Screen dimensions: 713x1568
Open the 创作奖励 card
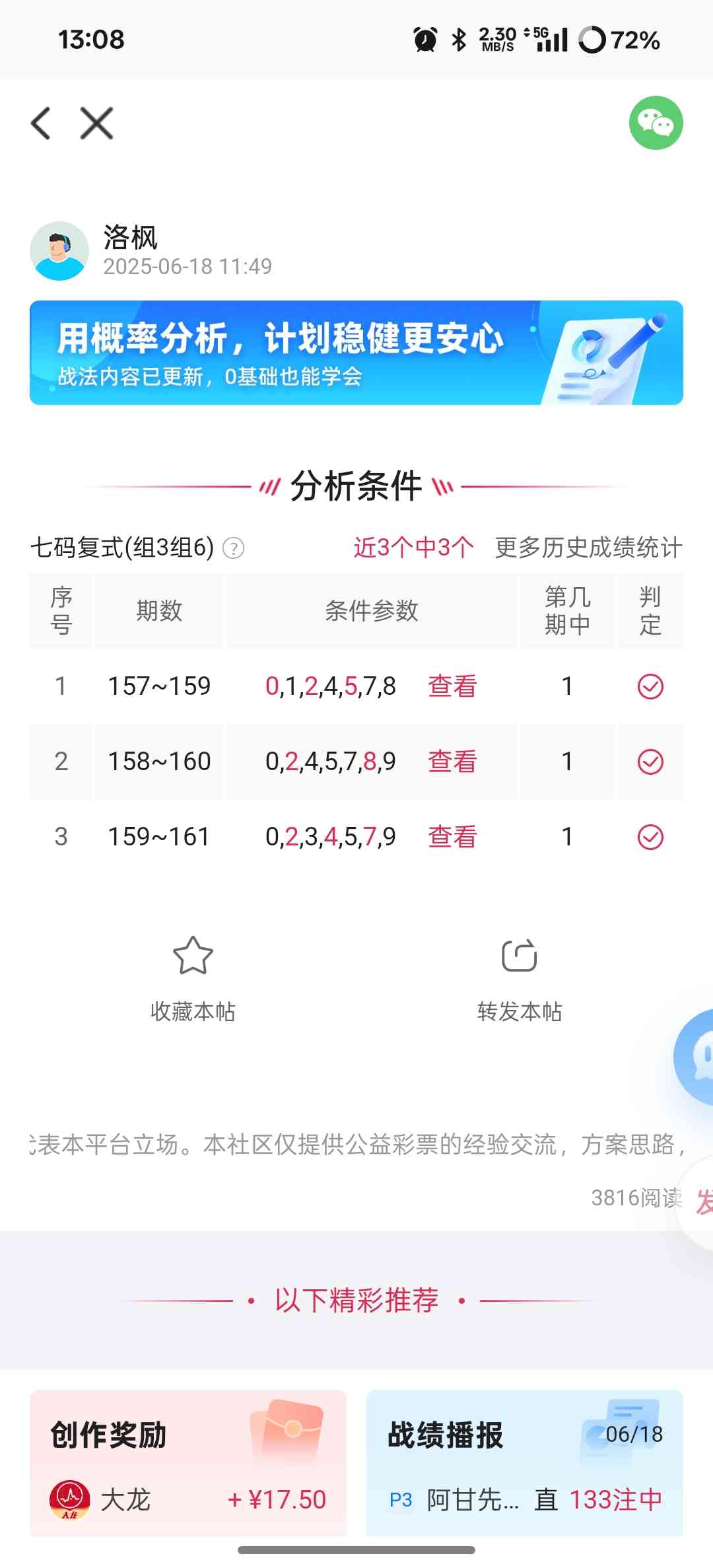tap(188, 1462)
